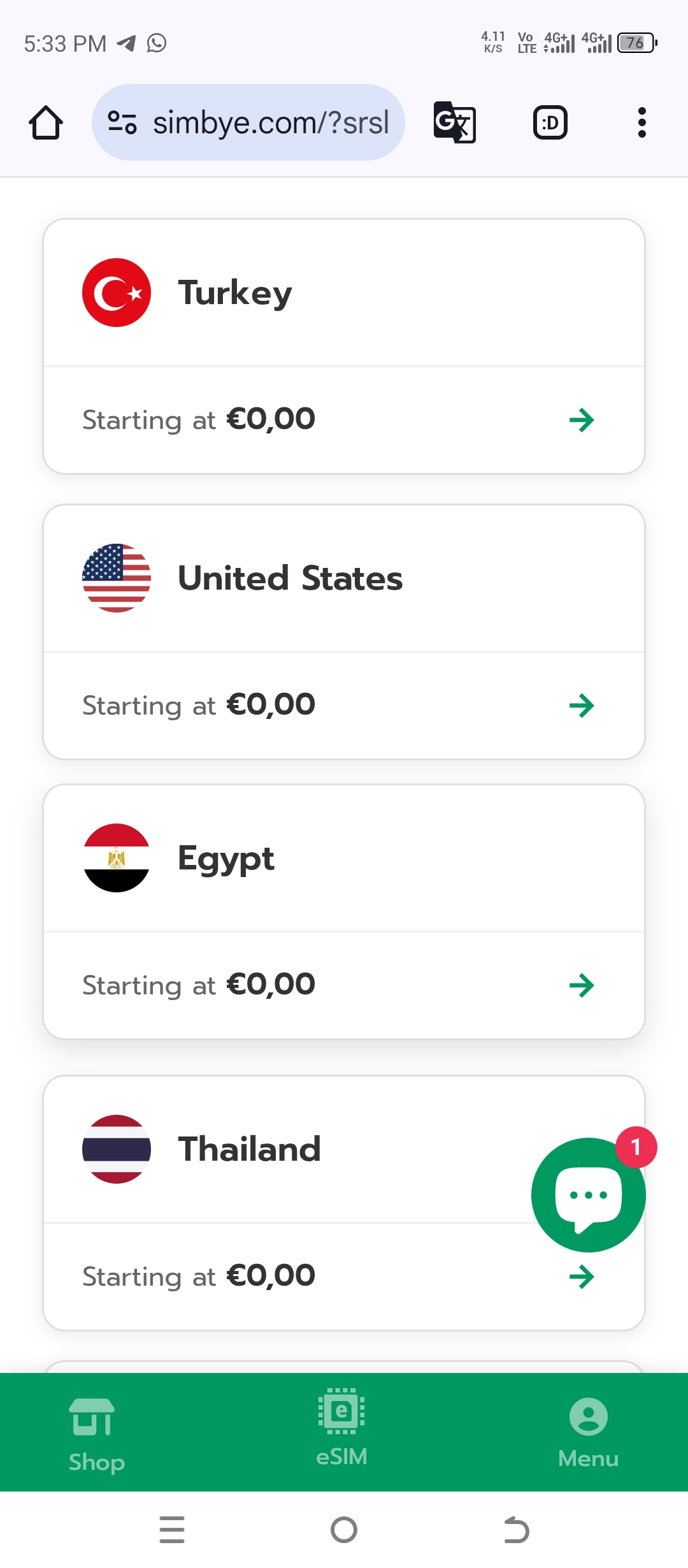
Task: Select the United States plan card
Action: [x=344, y=632]
